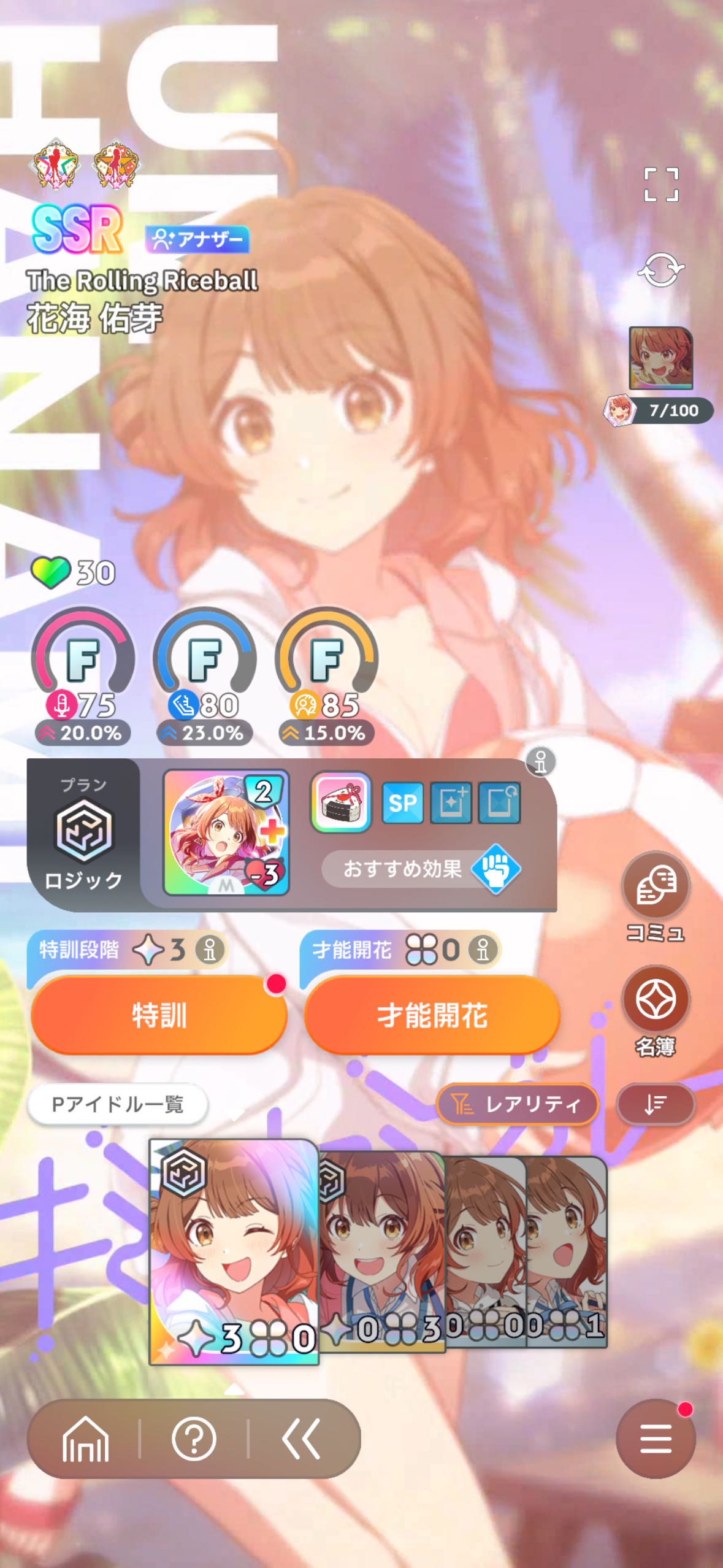723x1568 pixels.
Task: Tap the circular arrows switch icon
Action: click(x=661, y=270)
